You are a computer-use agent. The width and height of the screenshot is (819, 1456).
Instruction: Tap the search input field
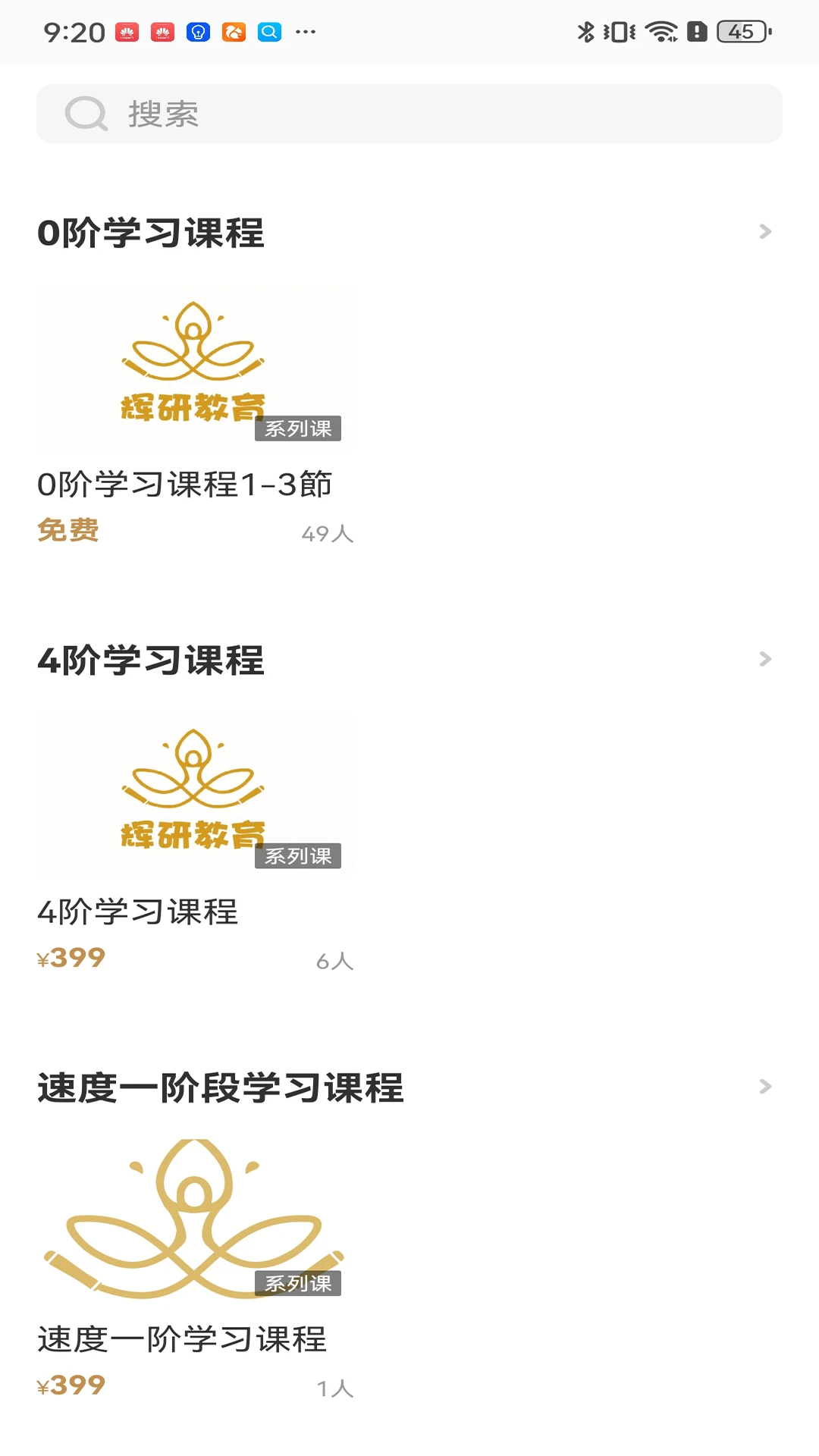(x=409, y=114)
